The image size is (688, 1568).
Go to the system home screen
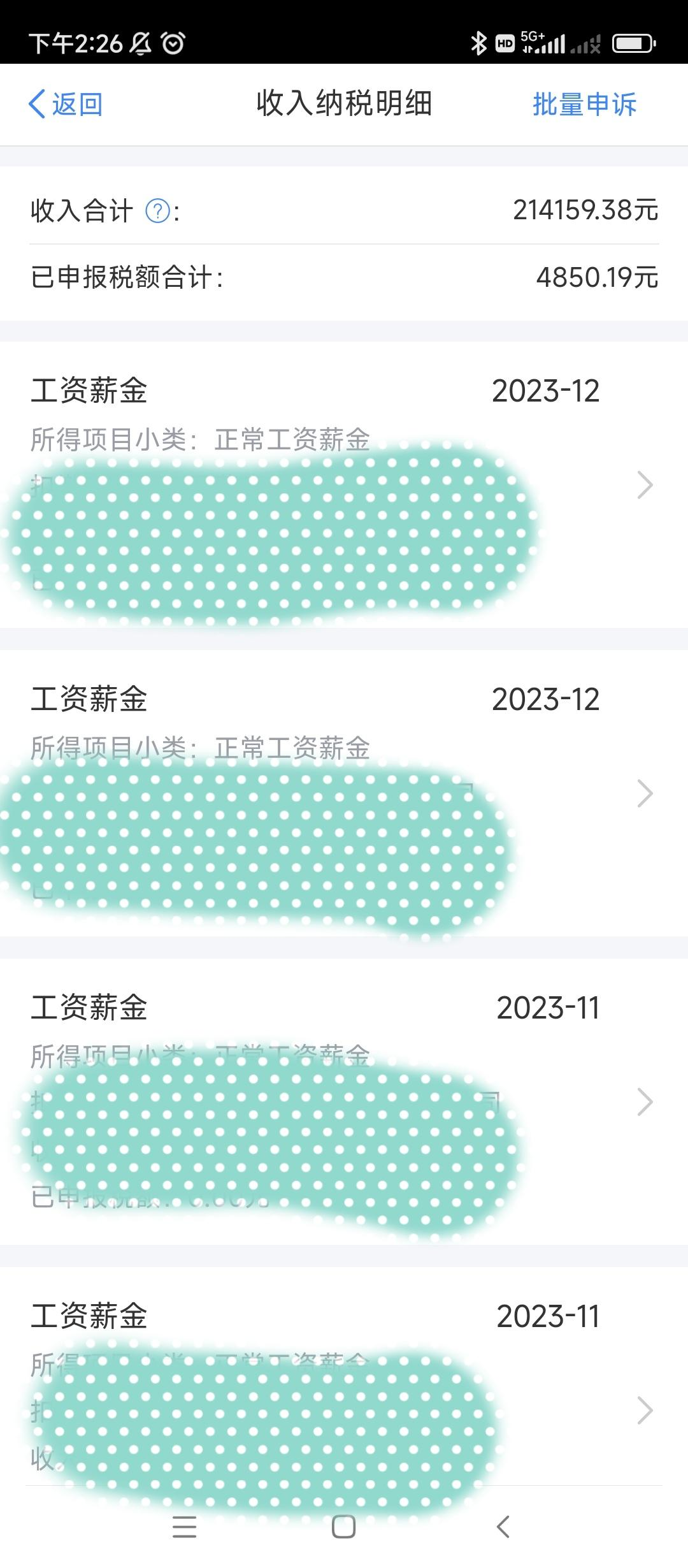(x=343, y=1527)
